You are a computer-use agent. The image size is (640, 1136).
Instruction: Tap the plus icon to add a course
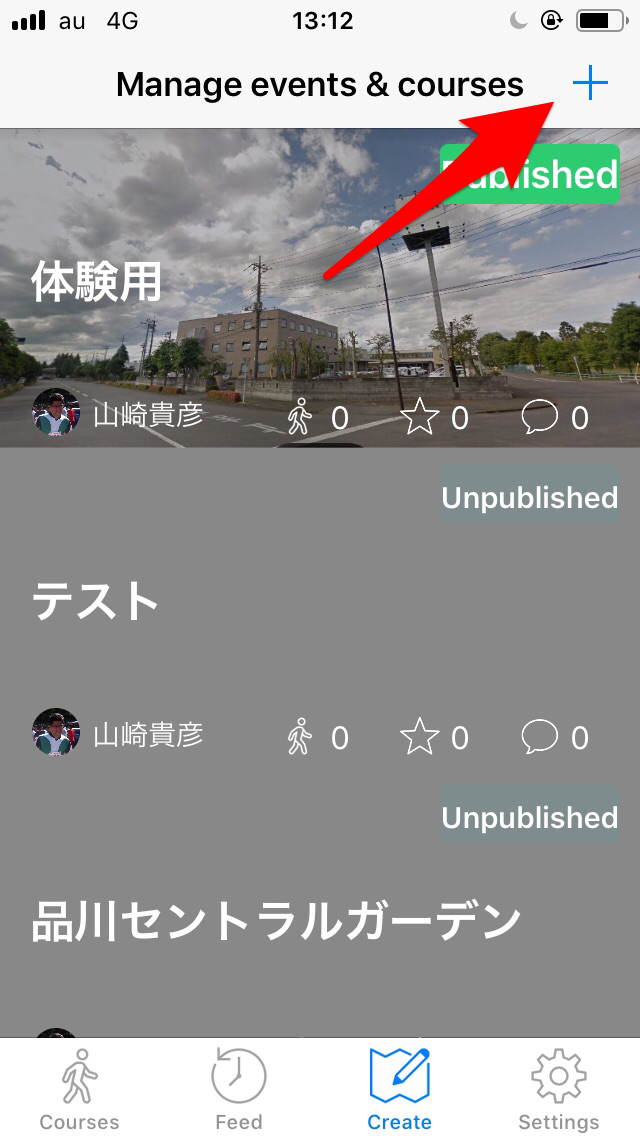coord(590,83)
